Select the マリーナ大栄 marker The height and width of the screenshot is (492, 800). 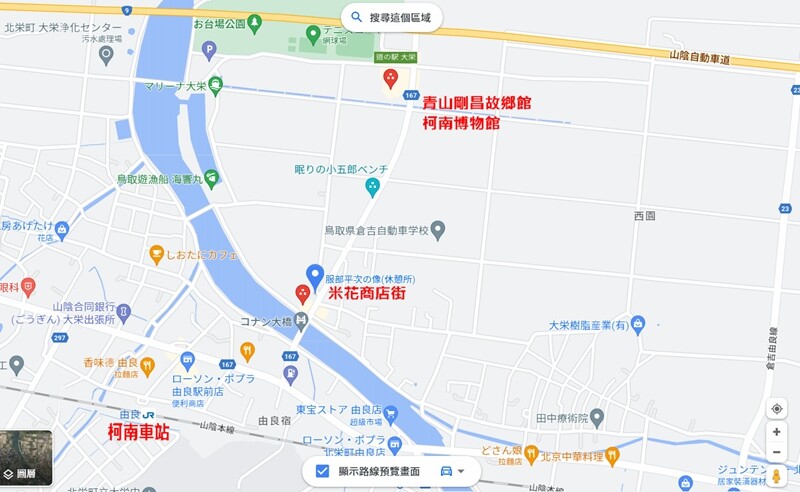tap(216, 86)
